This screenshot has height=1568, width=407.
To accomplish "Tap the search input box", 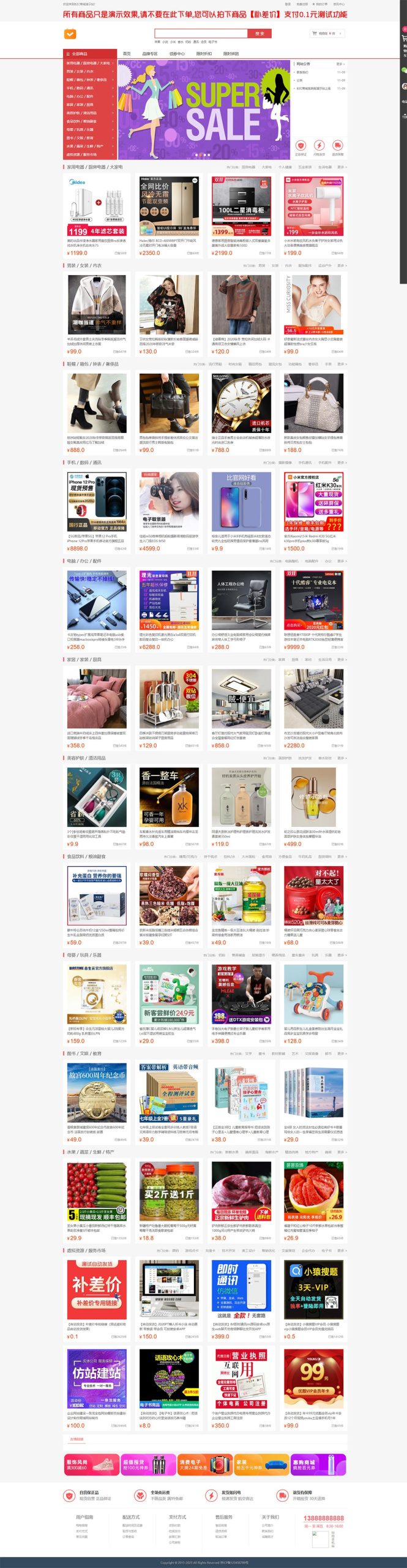I will [x=201, y=34].
